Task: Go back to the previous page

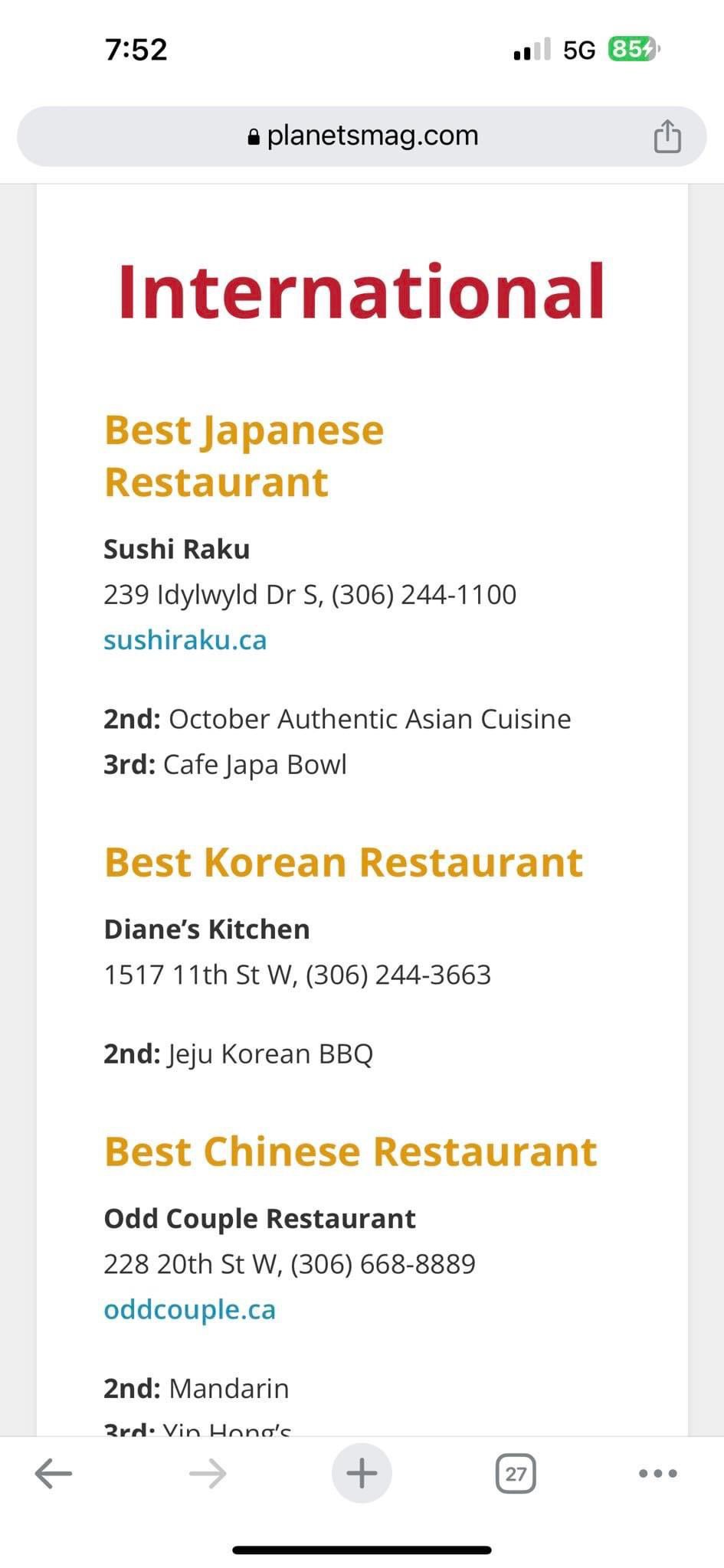Action: tap(54, 1473)
